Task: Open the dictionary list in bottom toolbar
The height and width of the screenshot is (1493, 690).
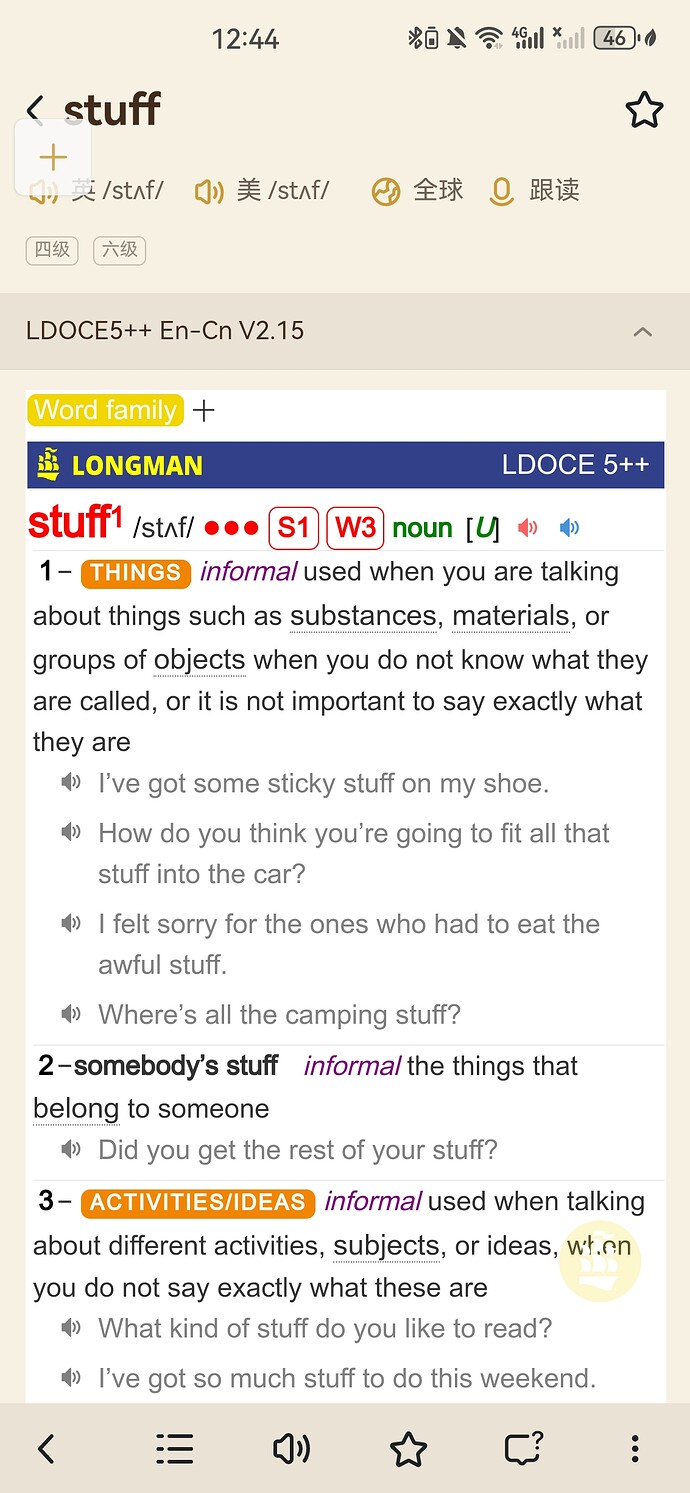Action: 174,1449
